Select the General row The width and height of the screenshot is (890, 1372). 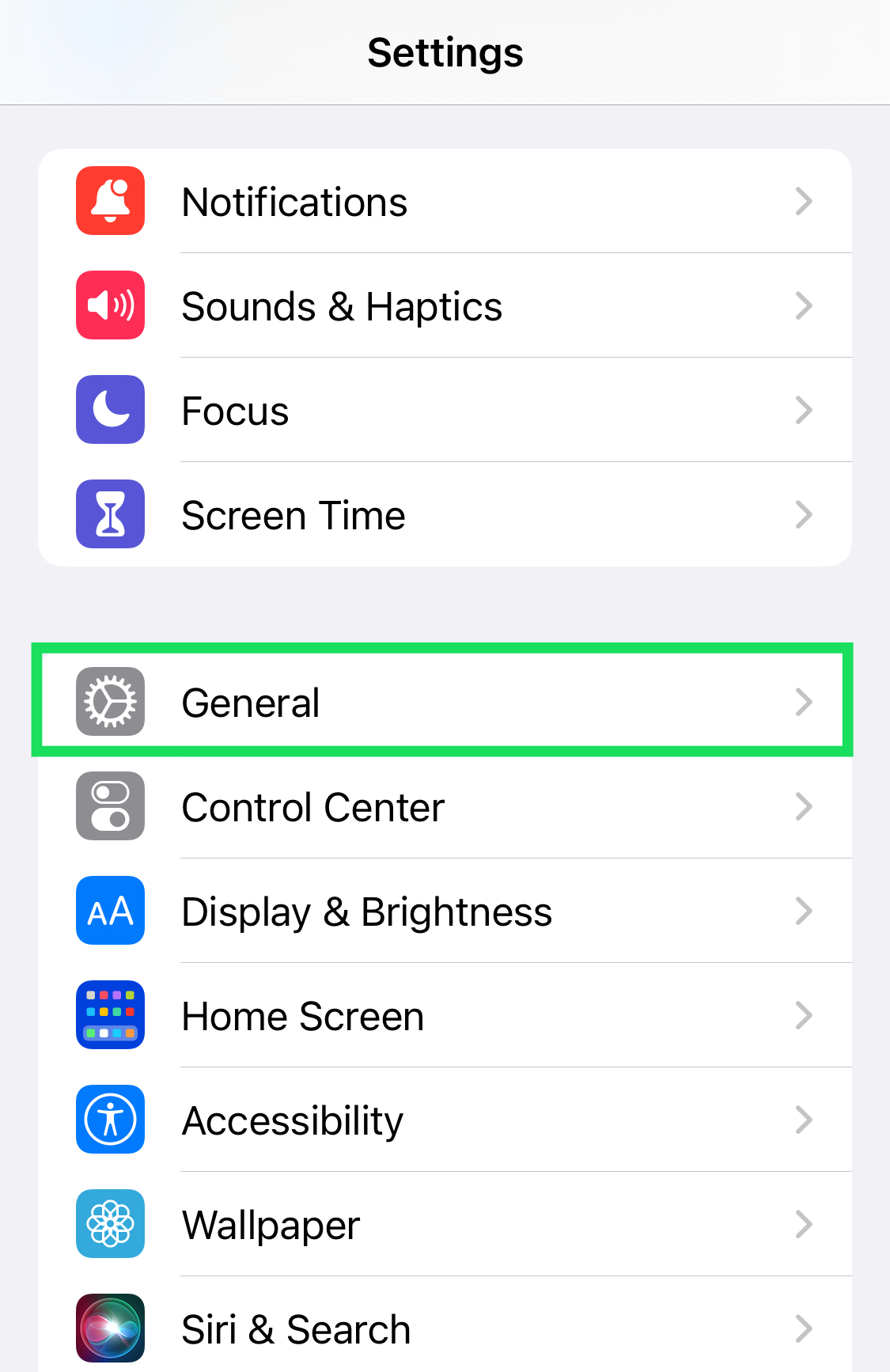pyautogui.click(x=445, y=702)
